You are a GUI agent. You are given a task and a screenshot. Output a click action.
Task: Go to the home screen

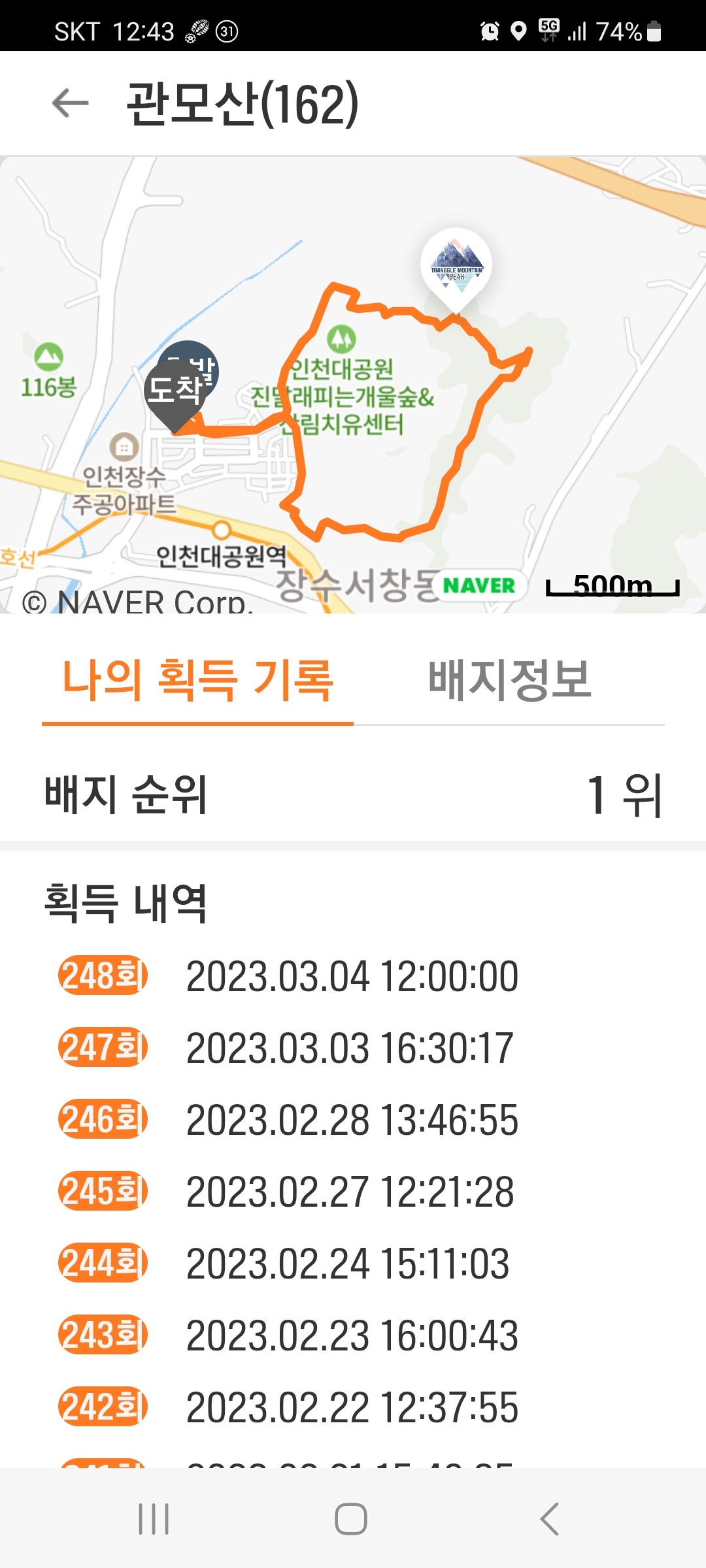click(351, 1519)
